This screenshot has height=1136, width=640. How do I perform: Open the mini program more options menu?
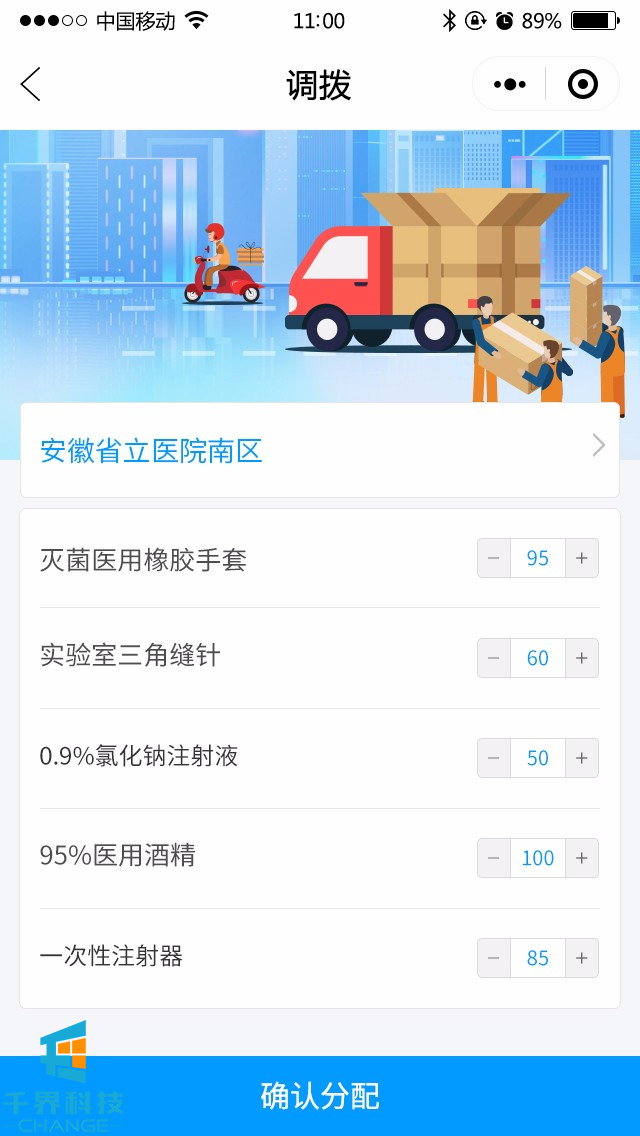(510, 85)
